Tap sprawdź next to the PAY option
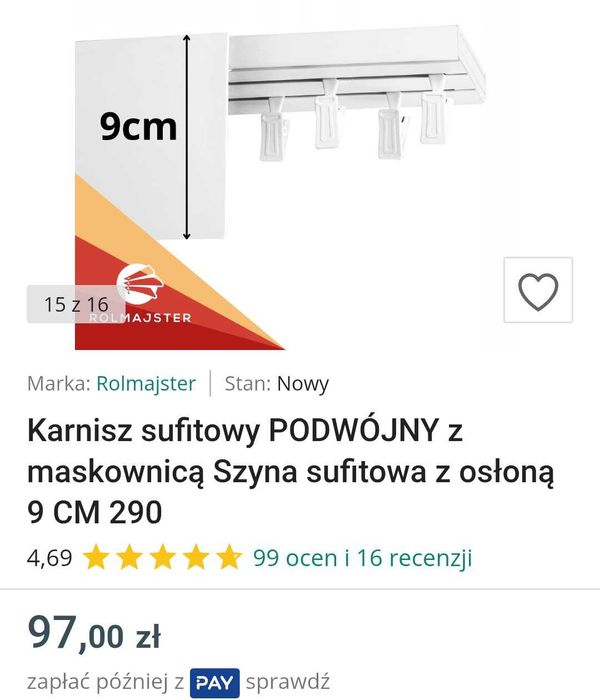Image resolution: width=600 pixels, height=700 pixels. [288, 682]
